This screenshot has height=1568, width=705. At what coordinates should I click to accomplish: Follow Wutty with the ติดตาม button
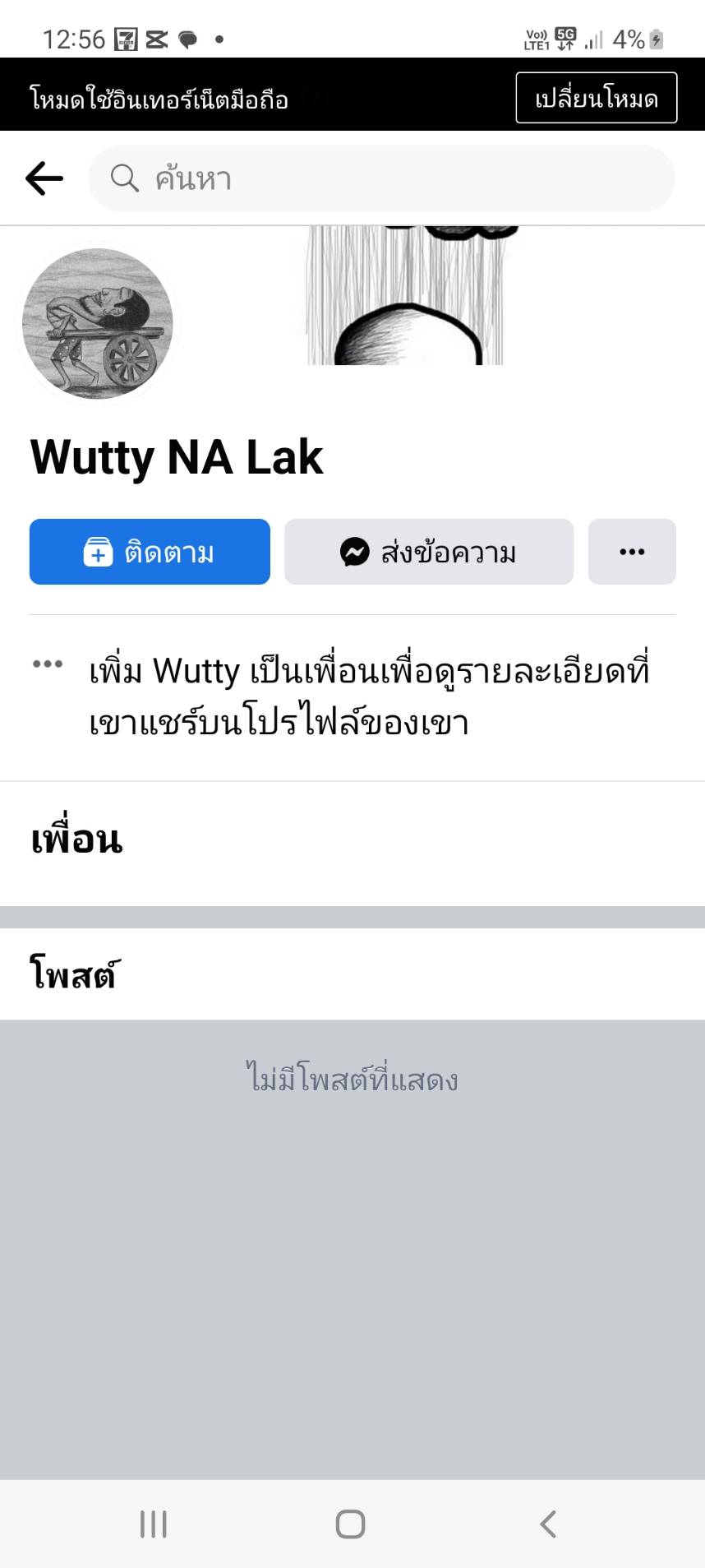click(150, 552)
